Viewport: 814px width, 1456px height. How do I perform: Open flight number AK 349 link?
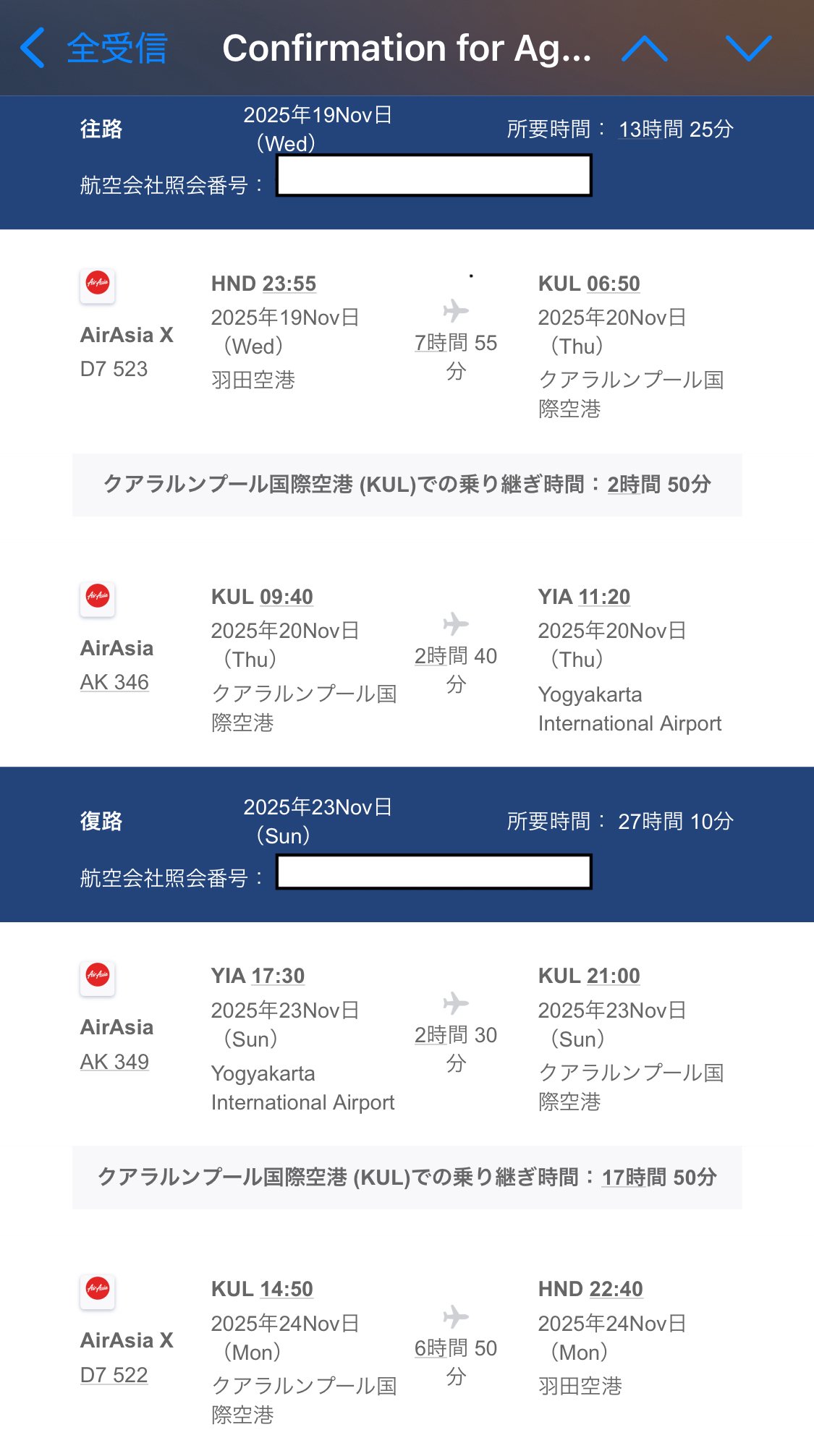tap(114, 1062)
